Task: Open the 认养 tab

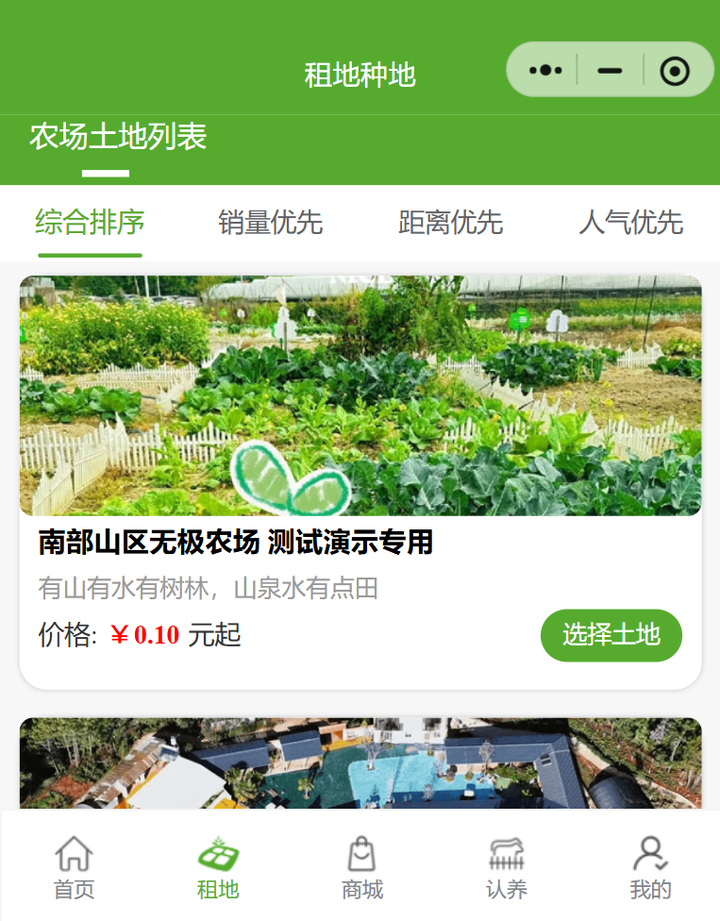Action: [x=506, y=868]
